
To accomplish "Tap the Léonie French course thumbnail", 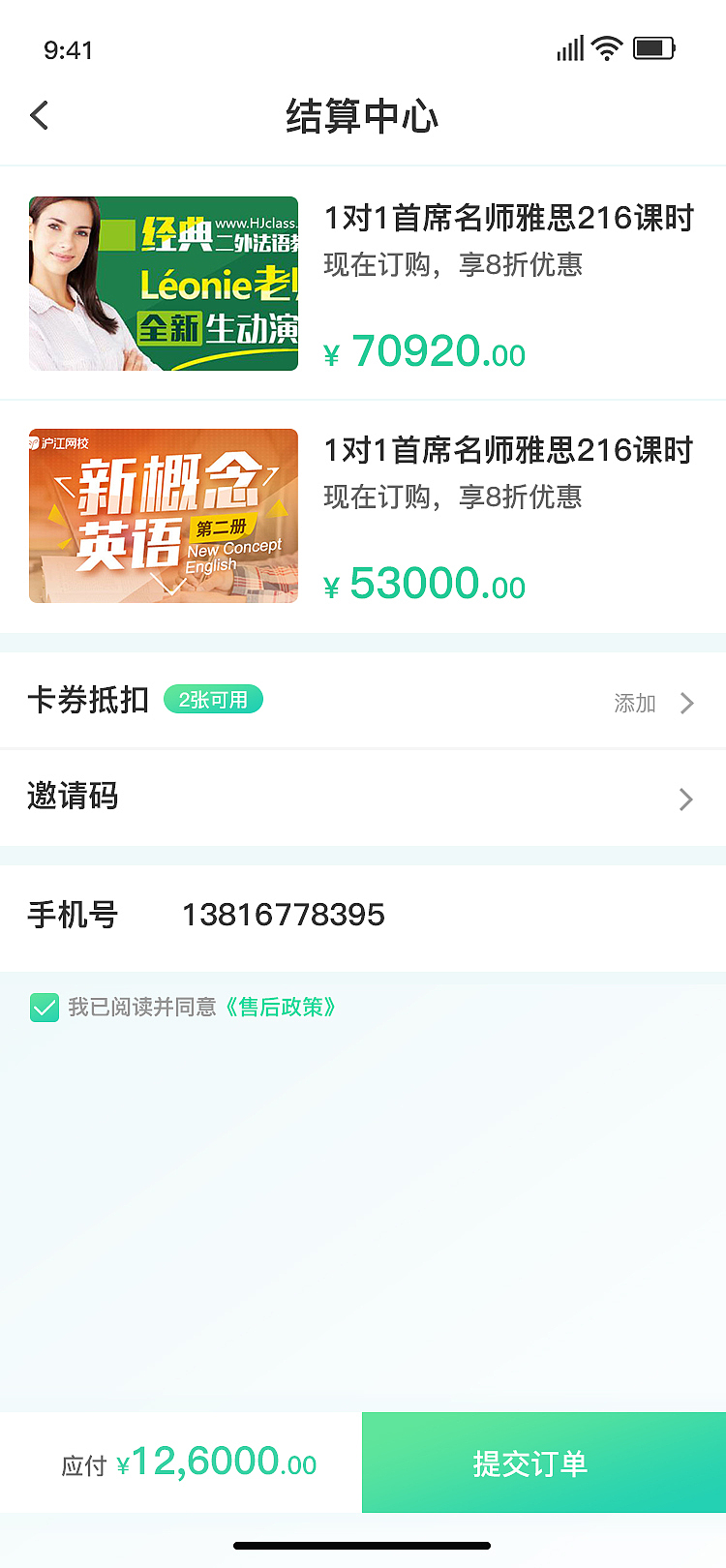I will tap(163, 284).
